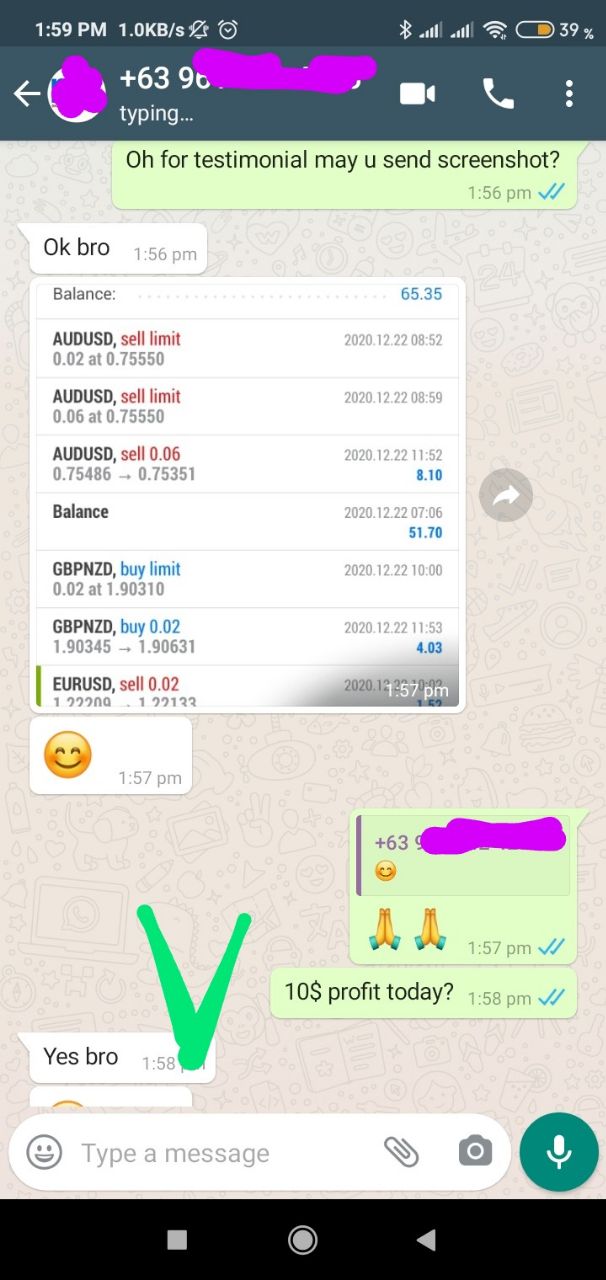Open the recent apps view
Image resolution: width=606 pixels, height=1280 pixels.
177,1240
